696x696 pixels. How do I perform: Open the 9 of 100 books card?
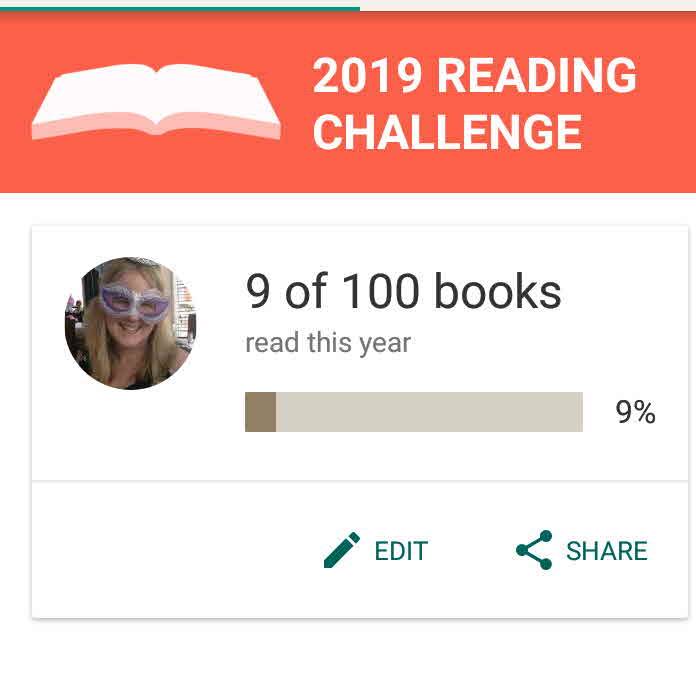[403, 293]
